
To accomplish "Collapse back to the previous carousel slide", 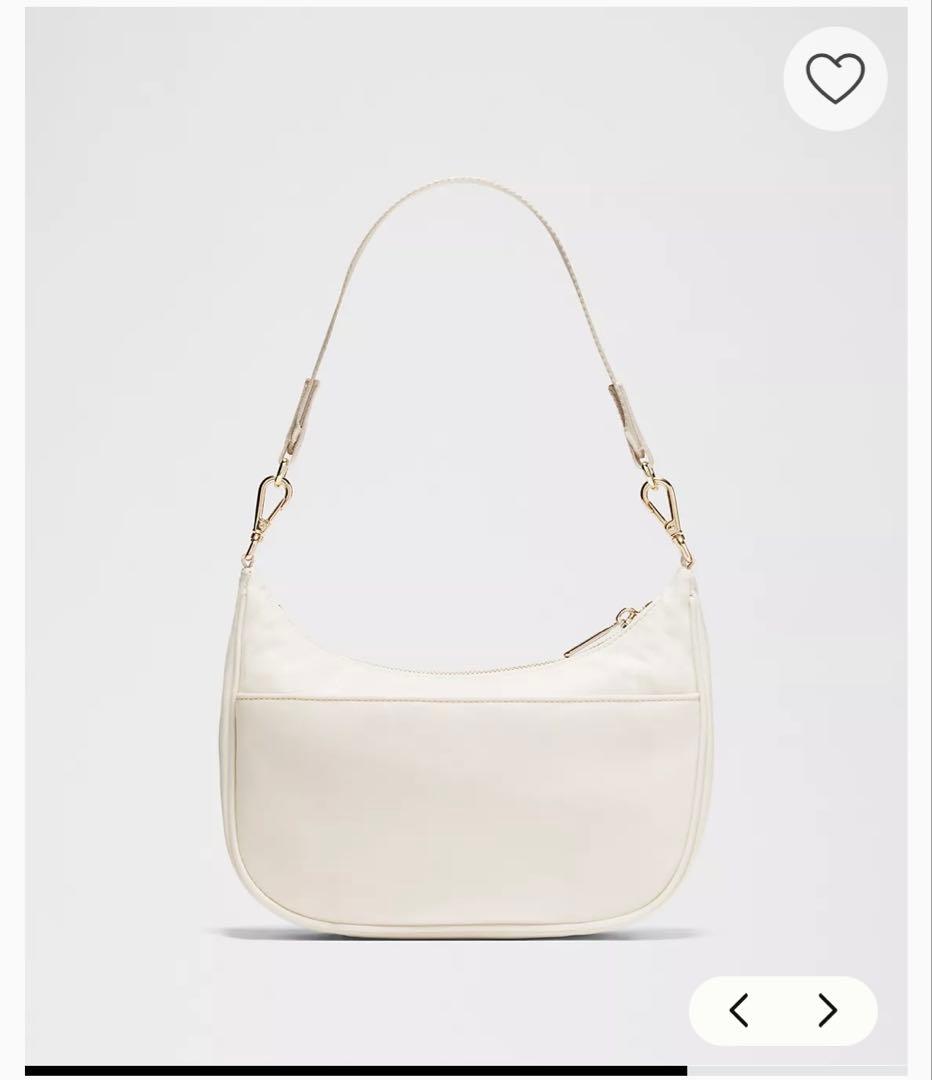I will (740, 1010).
